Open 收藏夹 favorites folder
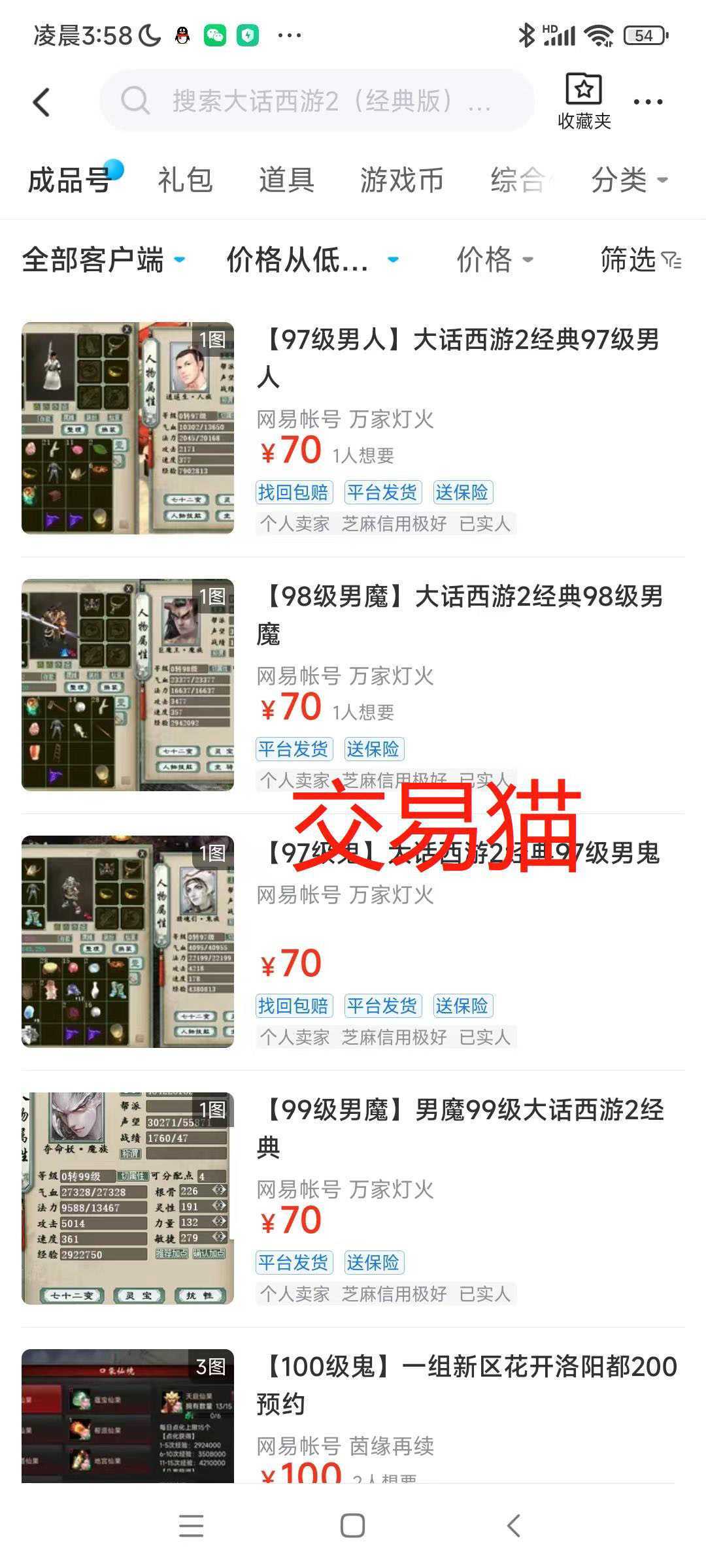This screenshot has height=1568, width=706. (x=584, y=101)
